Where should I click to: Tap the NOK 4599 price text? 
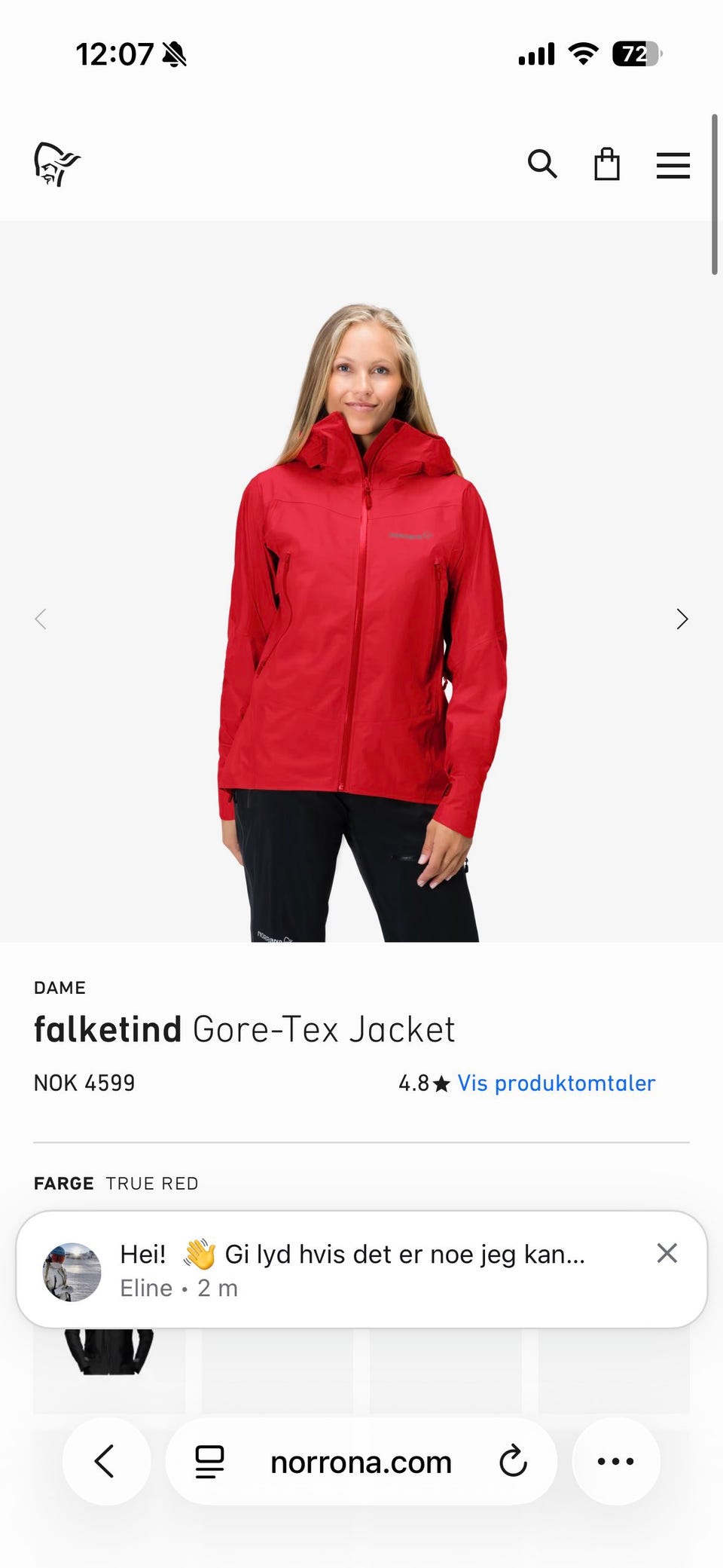tap(84, 1083)
